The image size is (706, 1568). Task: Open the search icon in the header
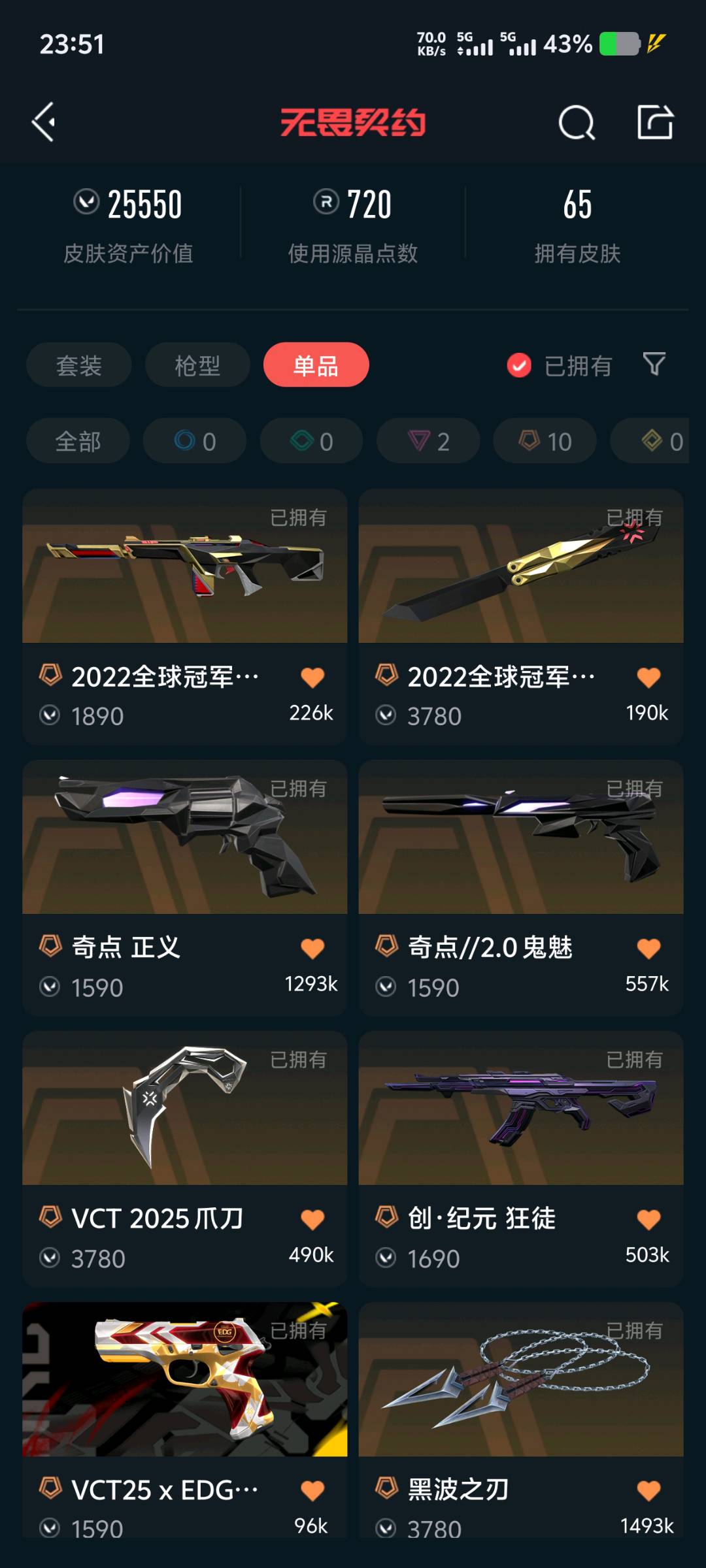576,122
